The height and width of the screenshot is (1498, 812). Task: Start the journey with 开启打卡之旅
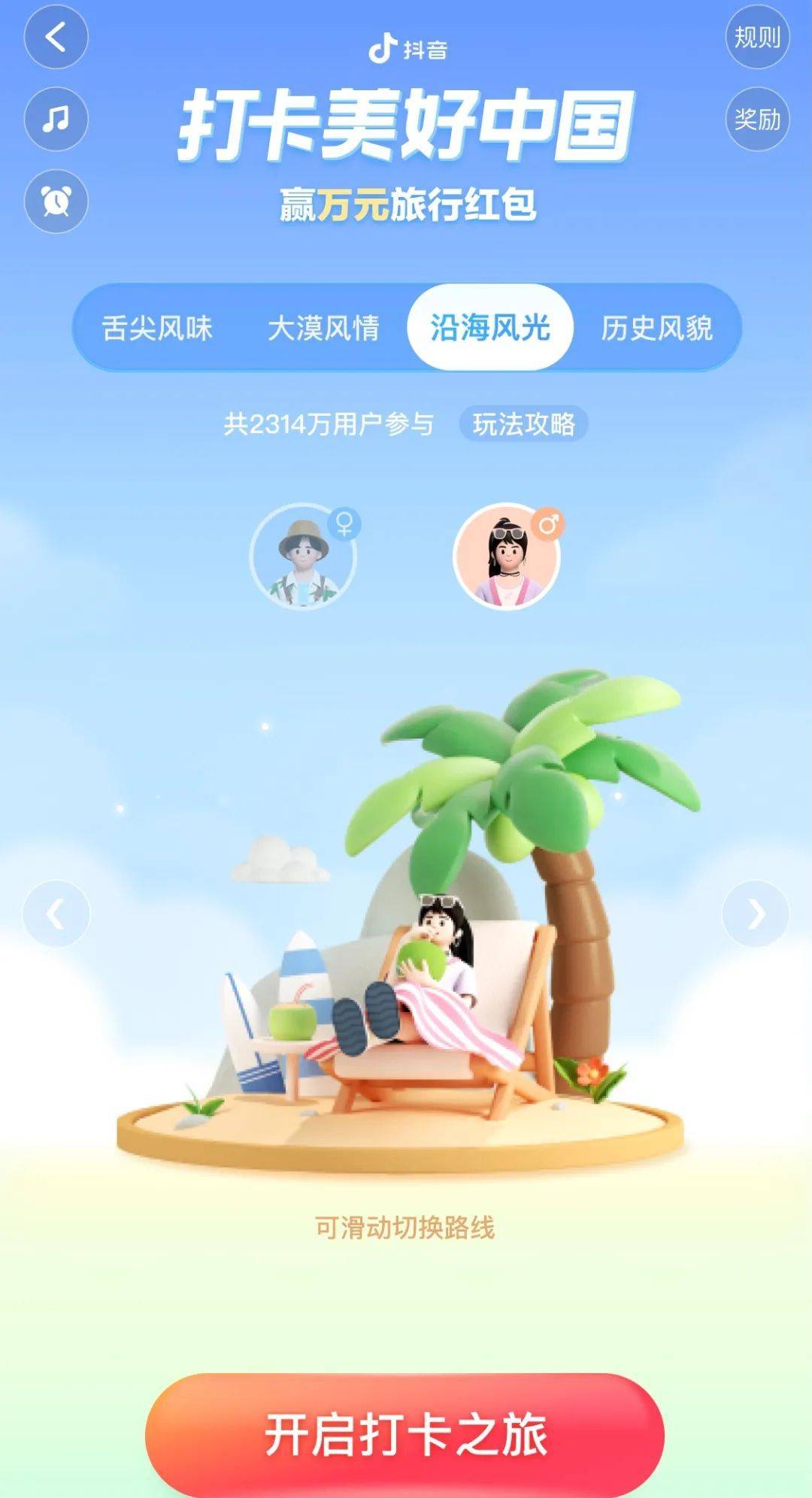click(x=404, y=1434)
